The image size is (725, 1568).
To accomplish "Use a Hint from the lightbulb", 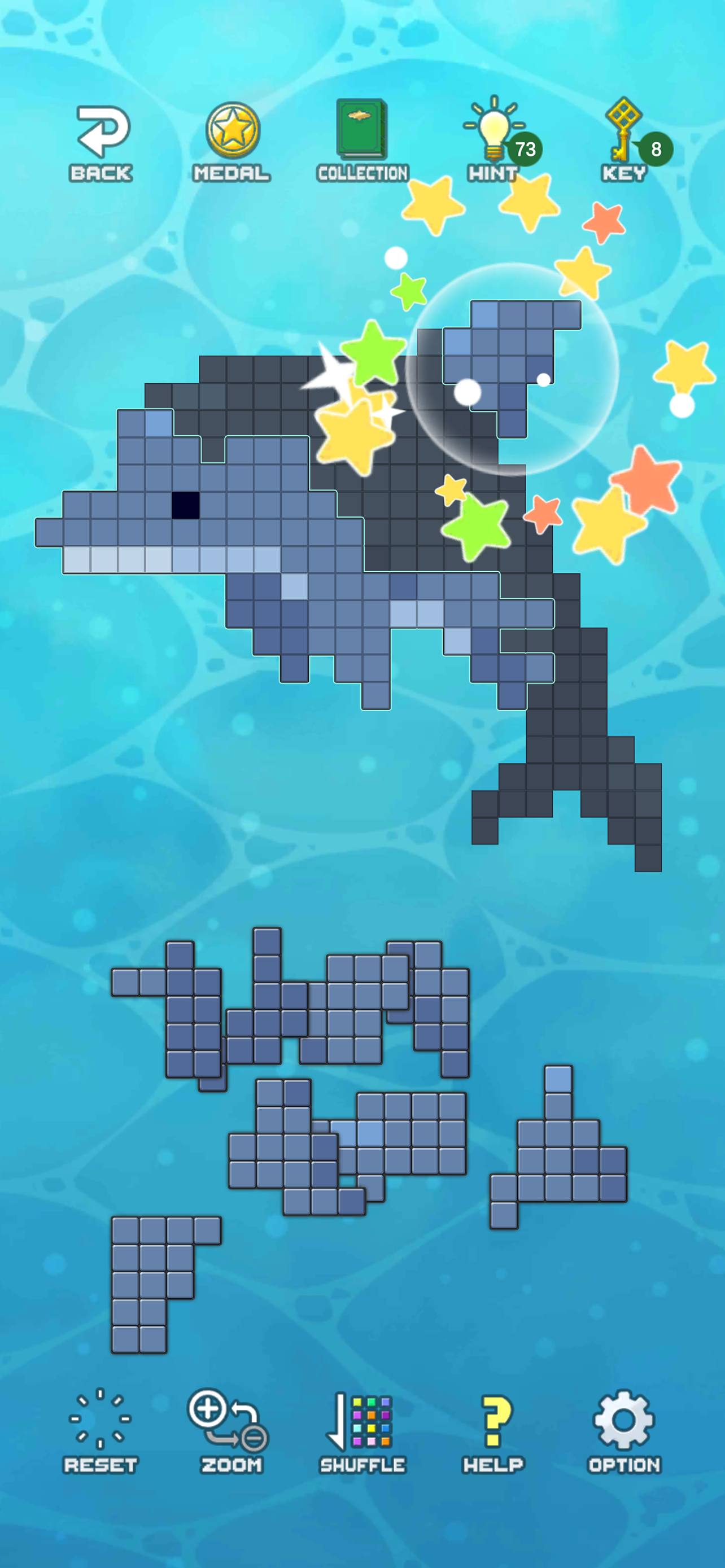I will pyautogui.click(x=494, y=140).
